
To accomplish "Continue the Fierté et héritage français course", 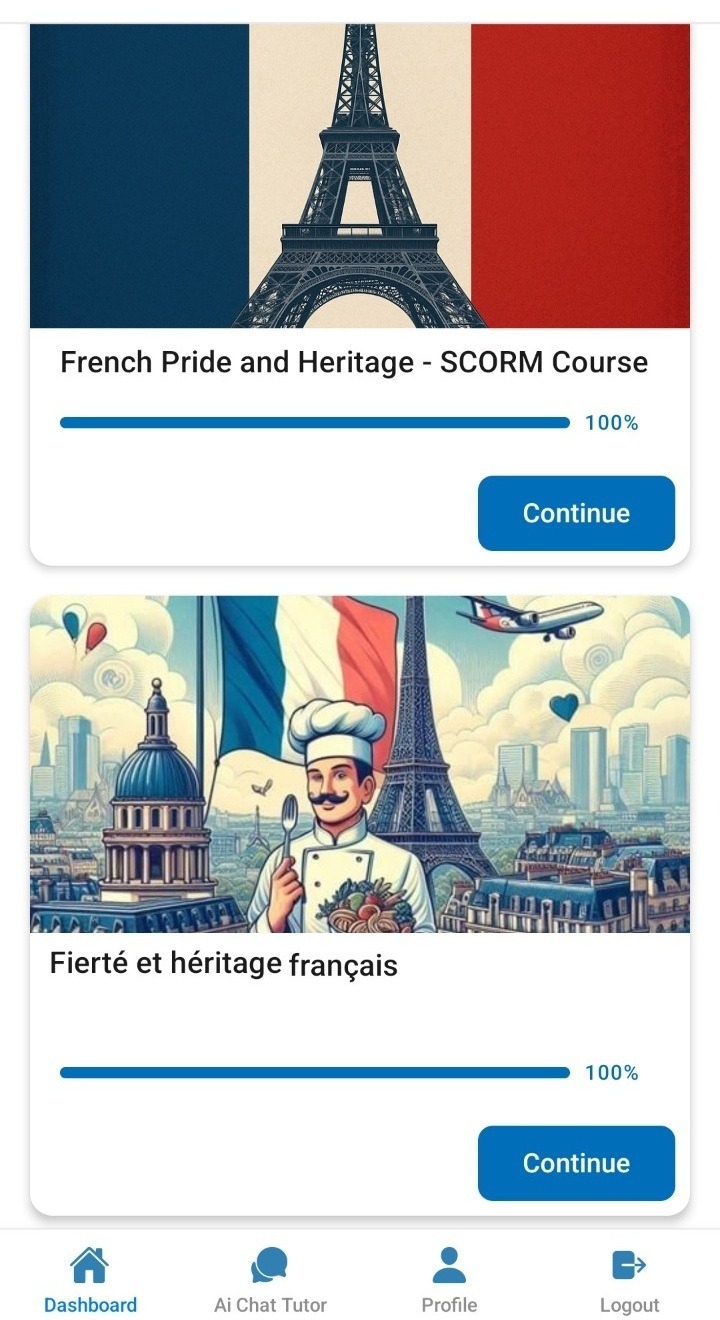I will (576, 1163).
